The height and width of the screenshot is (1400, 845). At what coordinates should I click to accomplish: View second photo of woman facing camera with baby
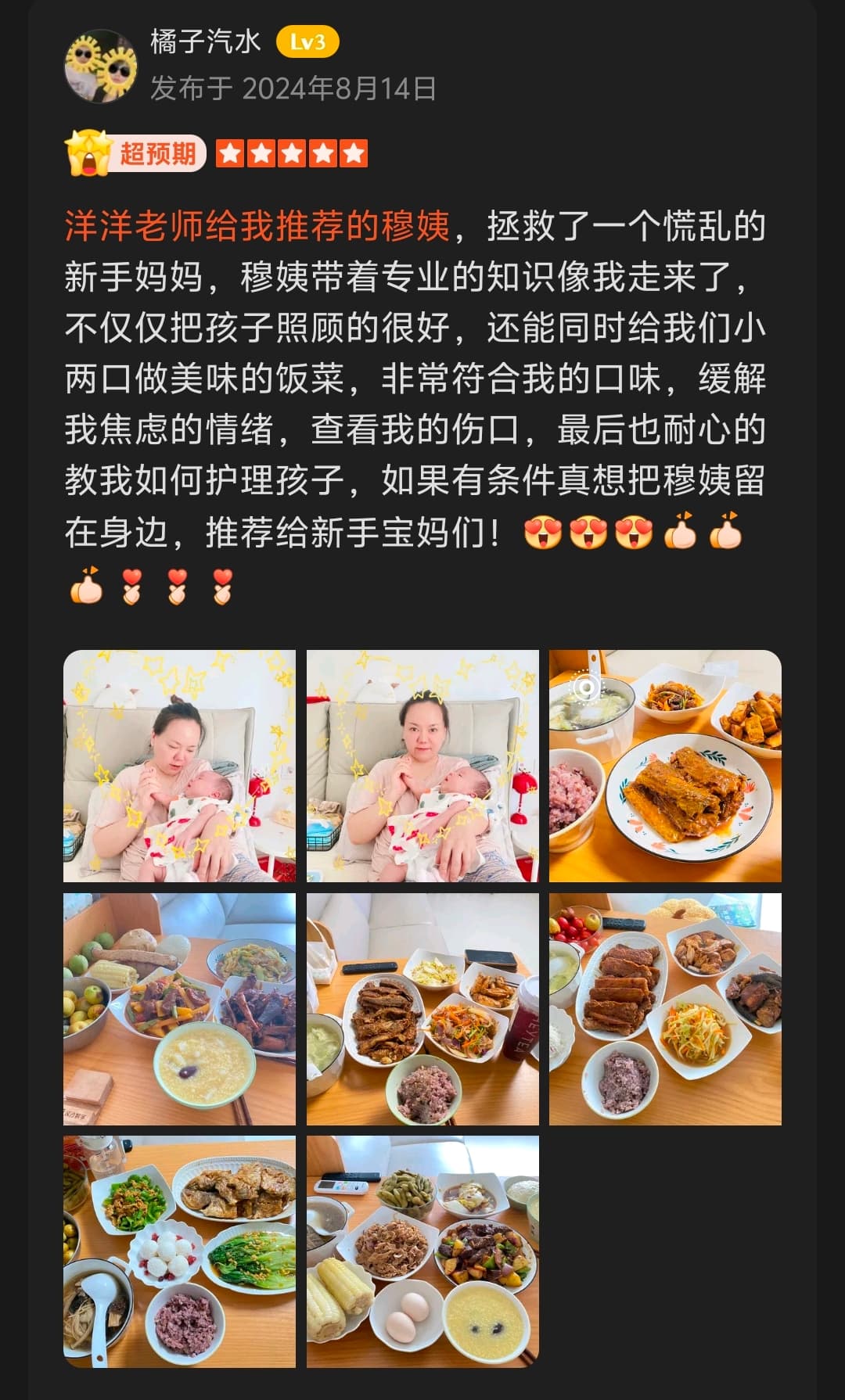click(422, 766)
